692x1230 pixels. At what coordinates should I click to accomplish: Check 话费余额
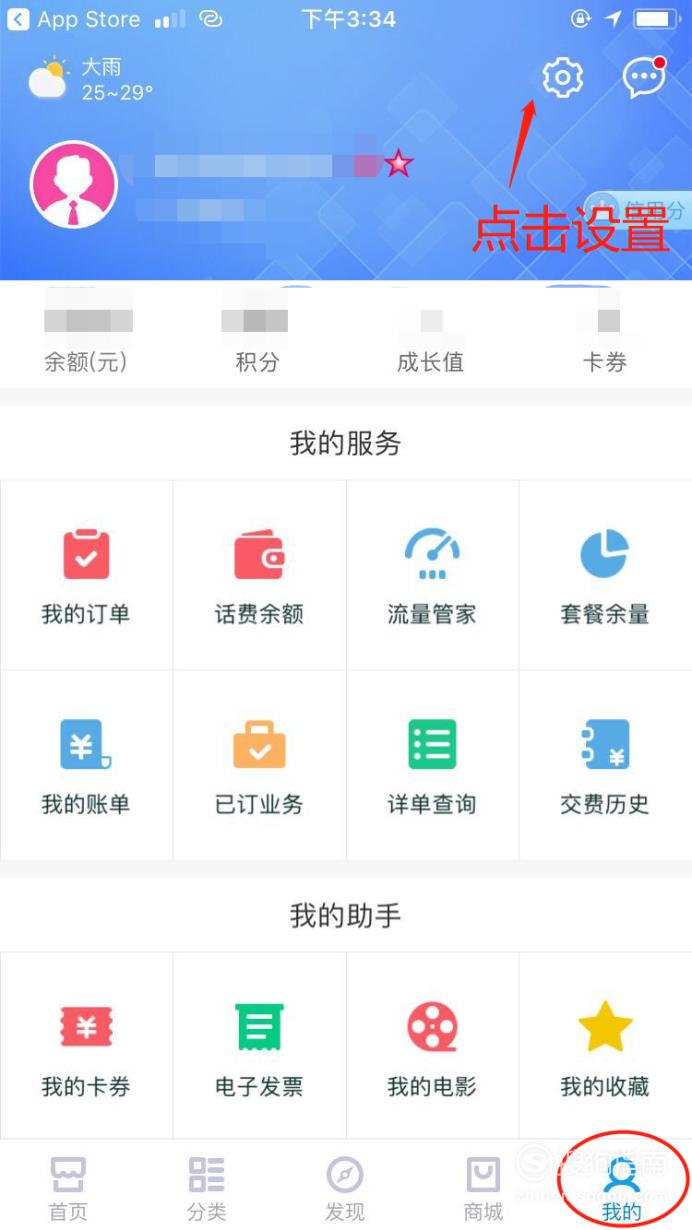point(259,575)
